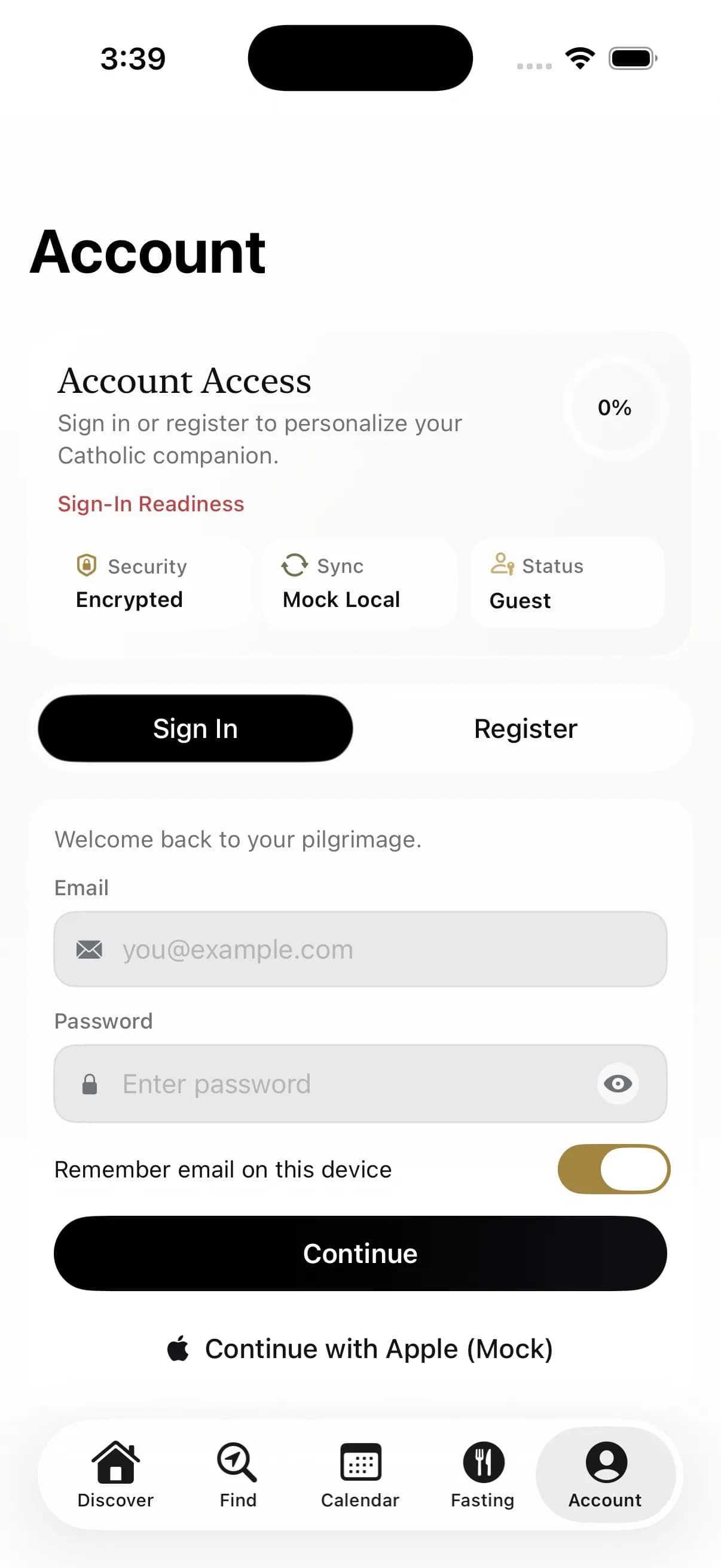Screen dimensions: 721x1568
Task: Click the 0% progress circle
Action: coord(614,408)
